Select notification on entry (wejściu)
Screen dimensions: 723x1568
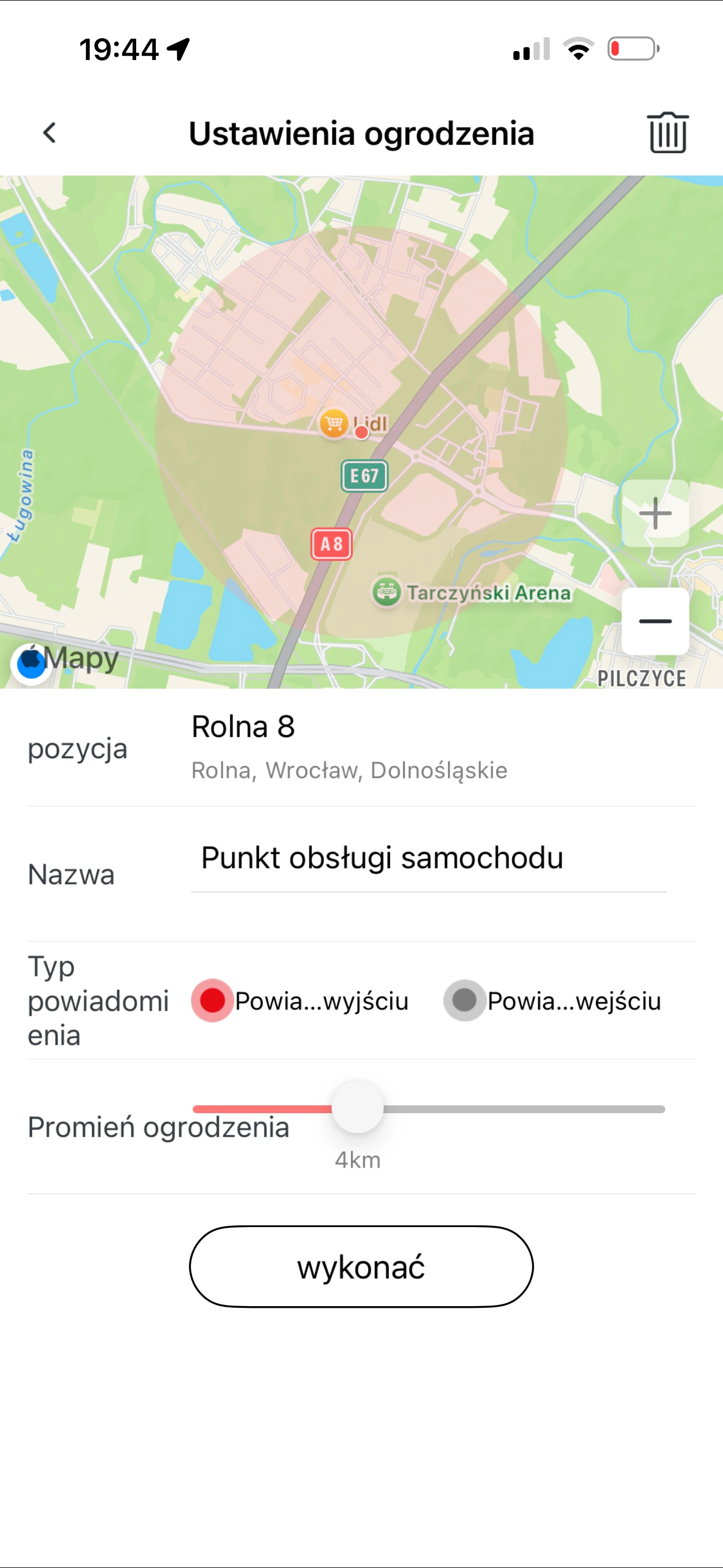(465, 1000)
